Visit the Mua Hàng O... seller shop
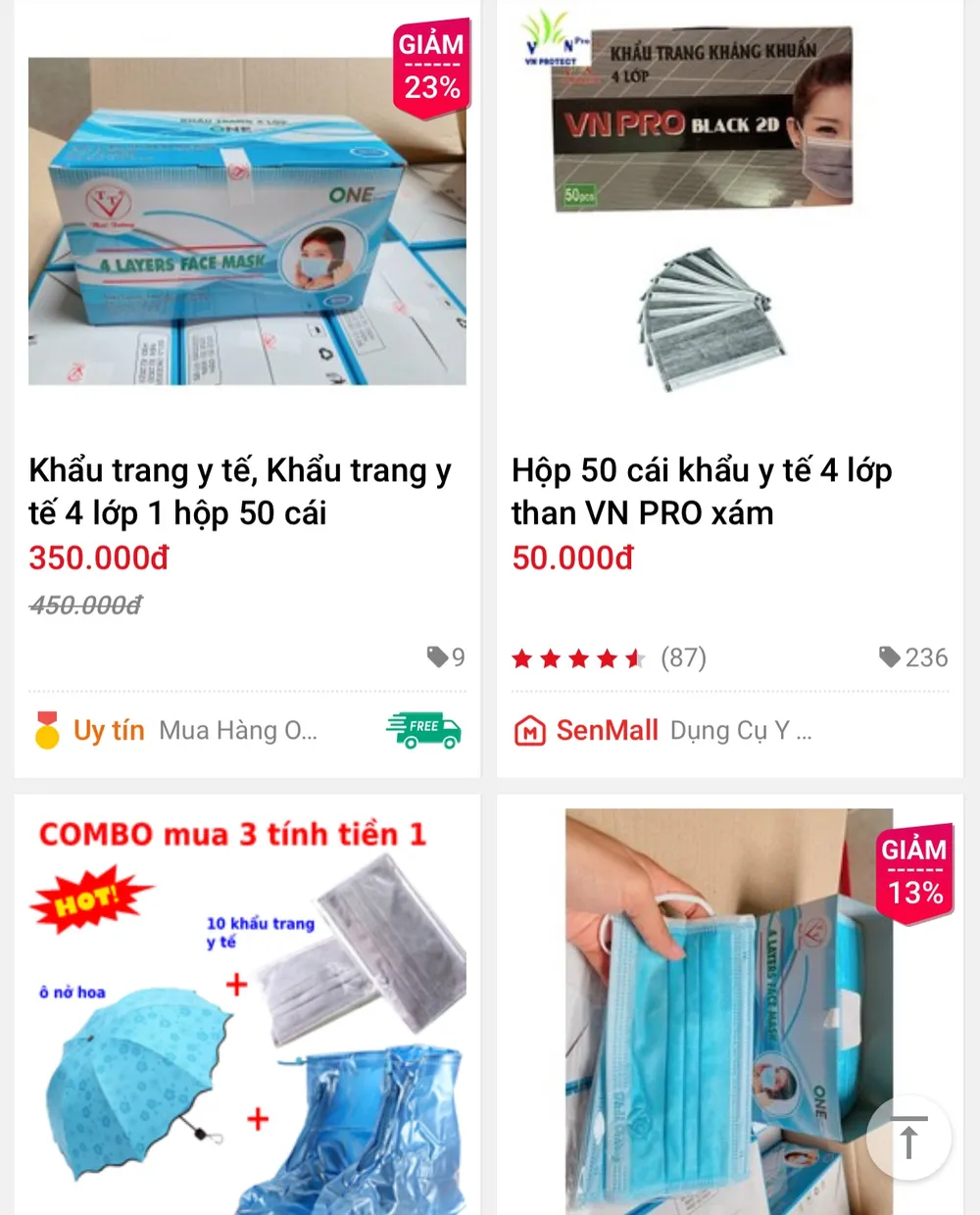 click(237, 731)
